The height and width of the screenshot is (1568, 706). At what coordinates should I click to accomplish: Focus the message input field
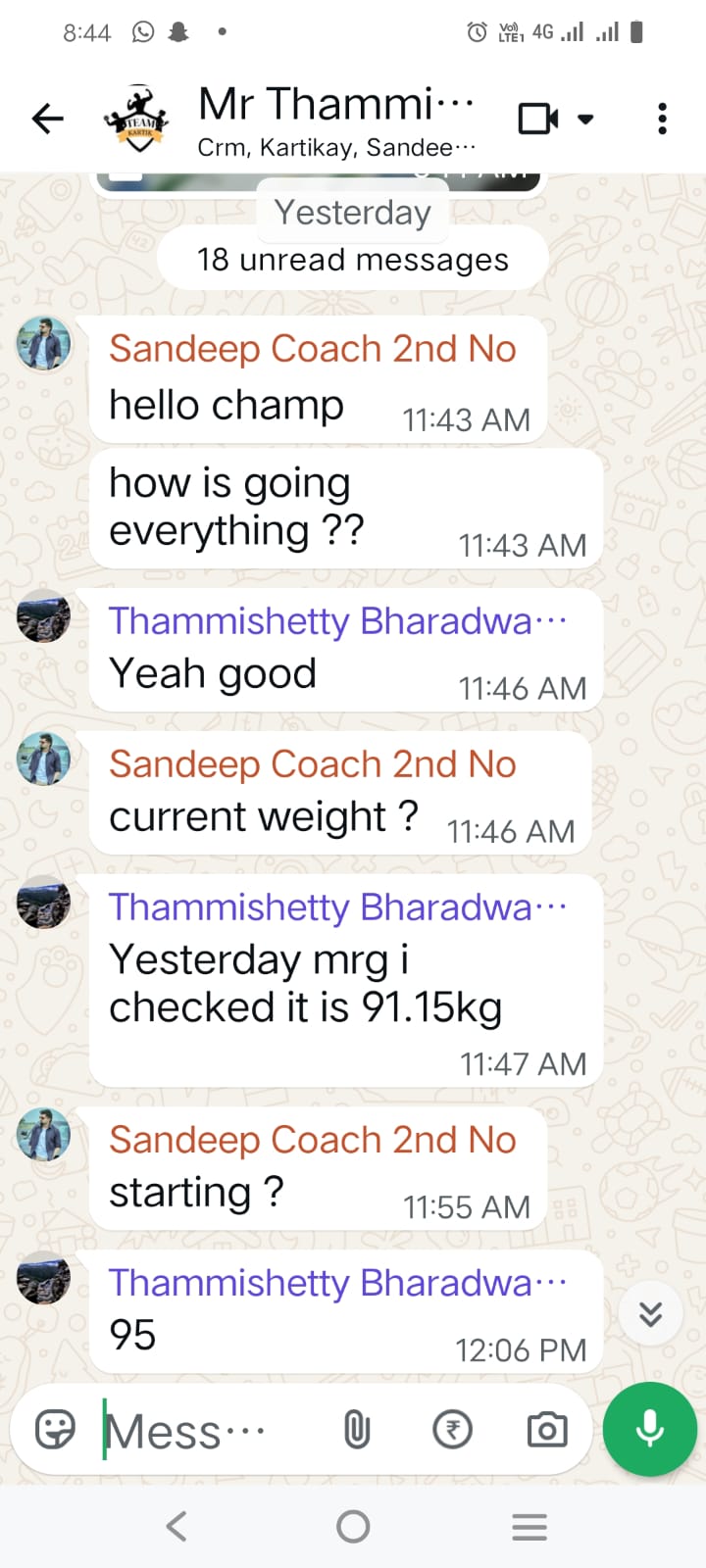pos(196,1431)
